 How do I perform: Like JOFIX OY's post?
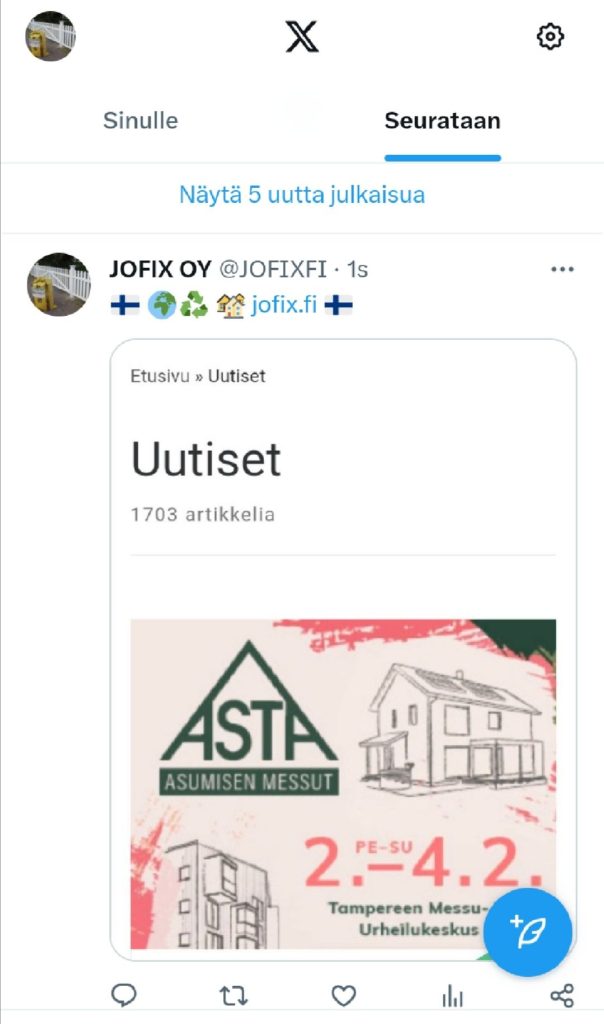click(x=343, y=995)
